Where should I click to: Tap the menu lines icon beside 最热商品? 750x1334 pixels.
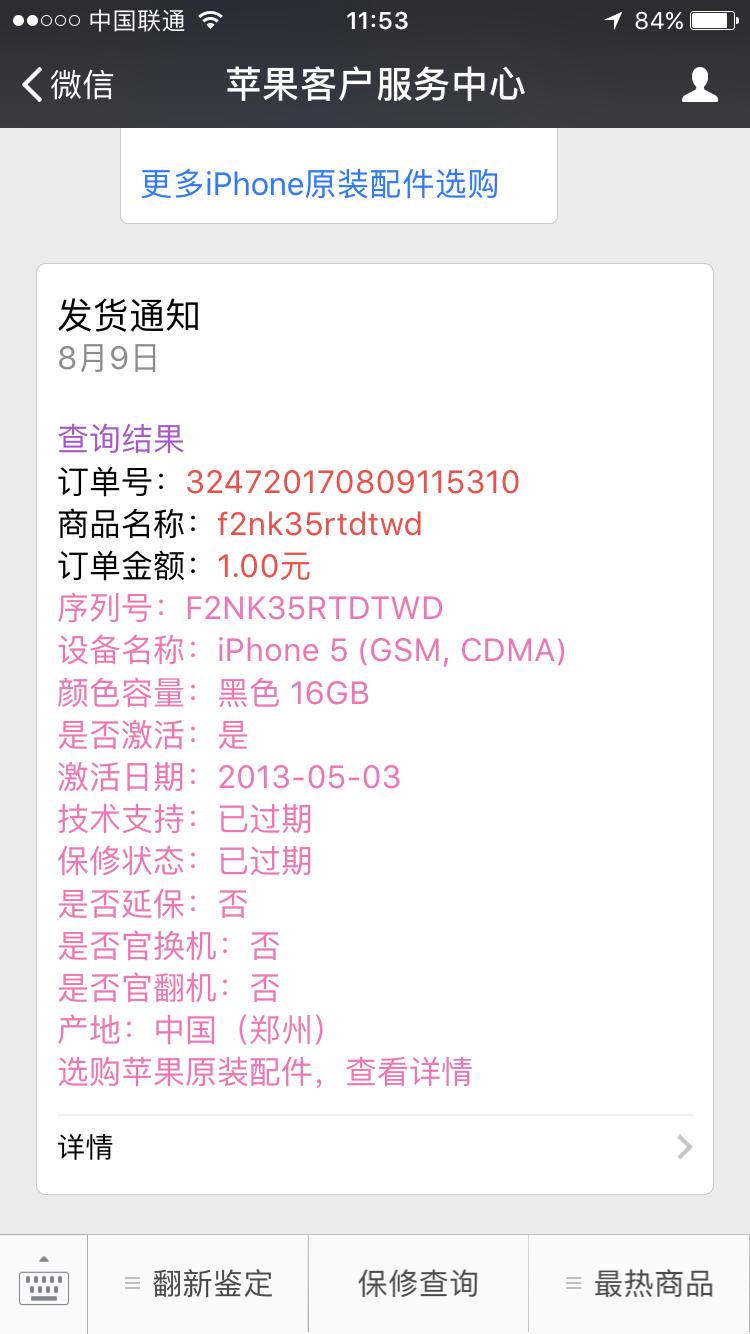(572, 1281)
